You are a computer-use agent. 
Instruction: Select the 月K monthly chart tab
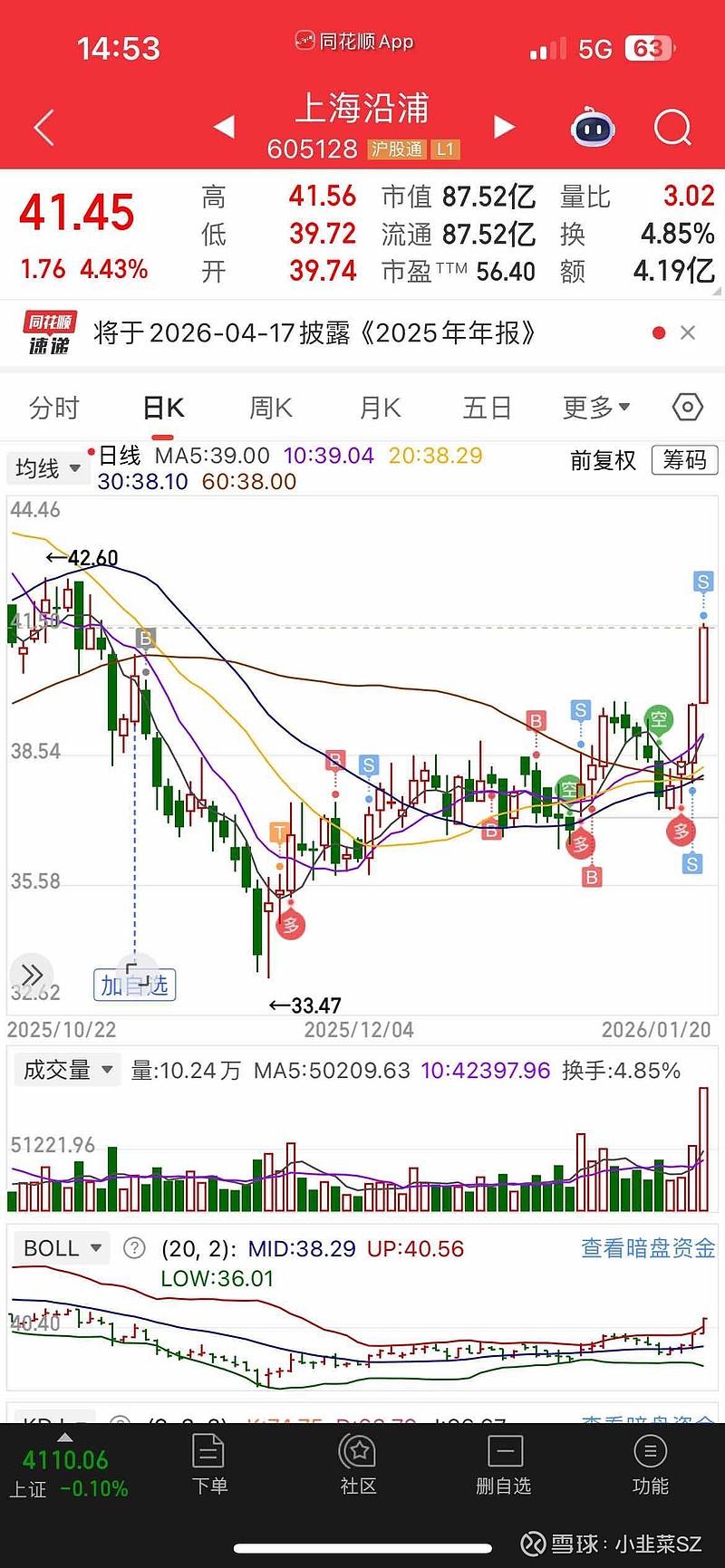coord(380,408)
